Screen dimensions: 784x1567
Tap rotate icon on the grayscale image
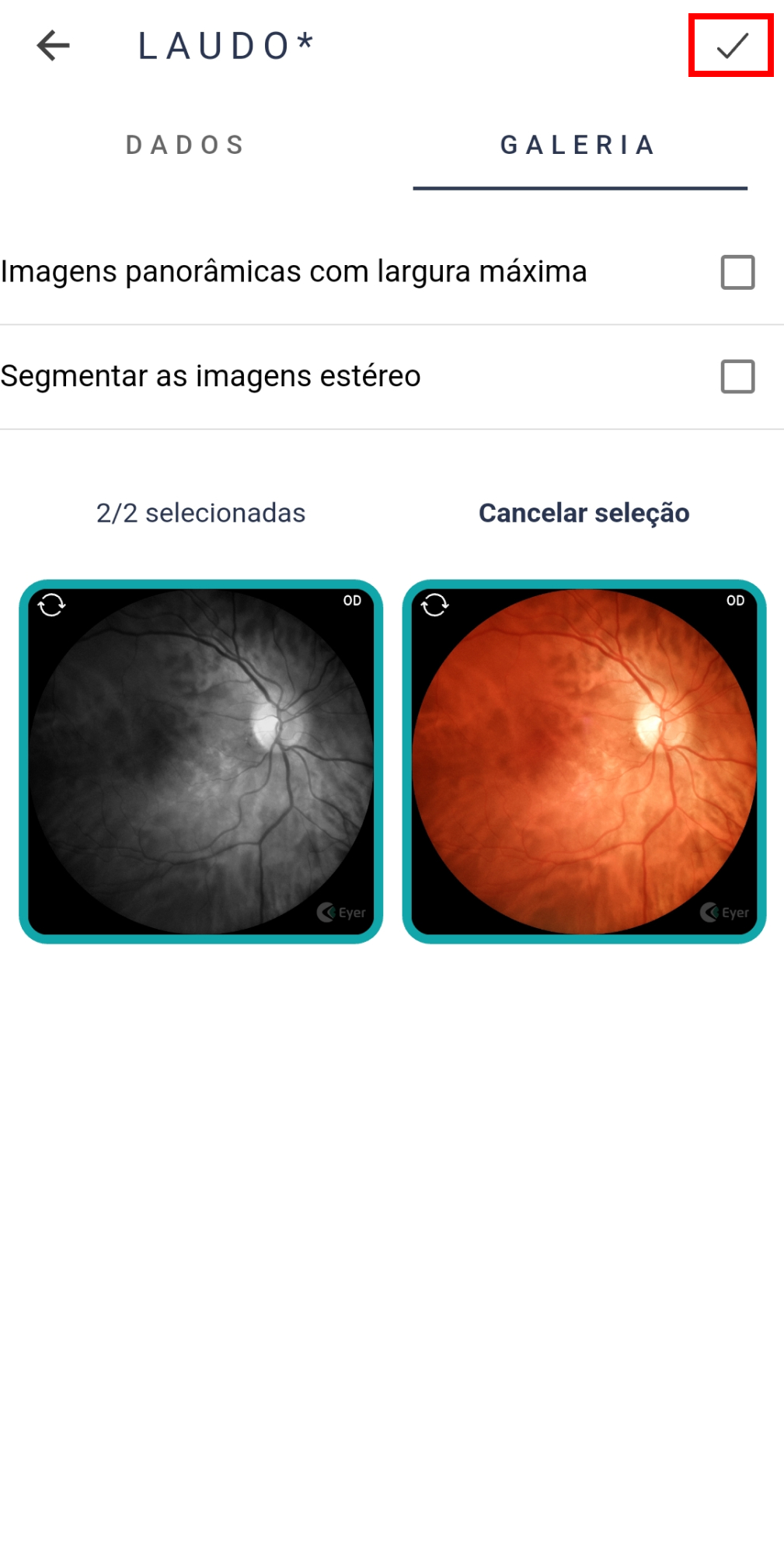coord(52,604)
